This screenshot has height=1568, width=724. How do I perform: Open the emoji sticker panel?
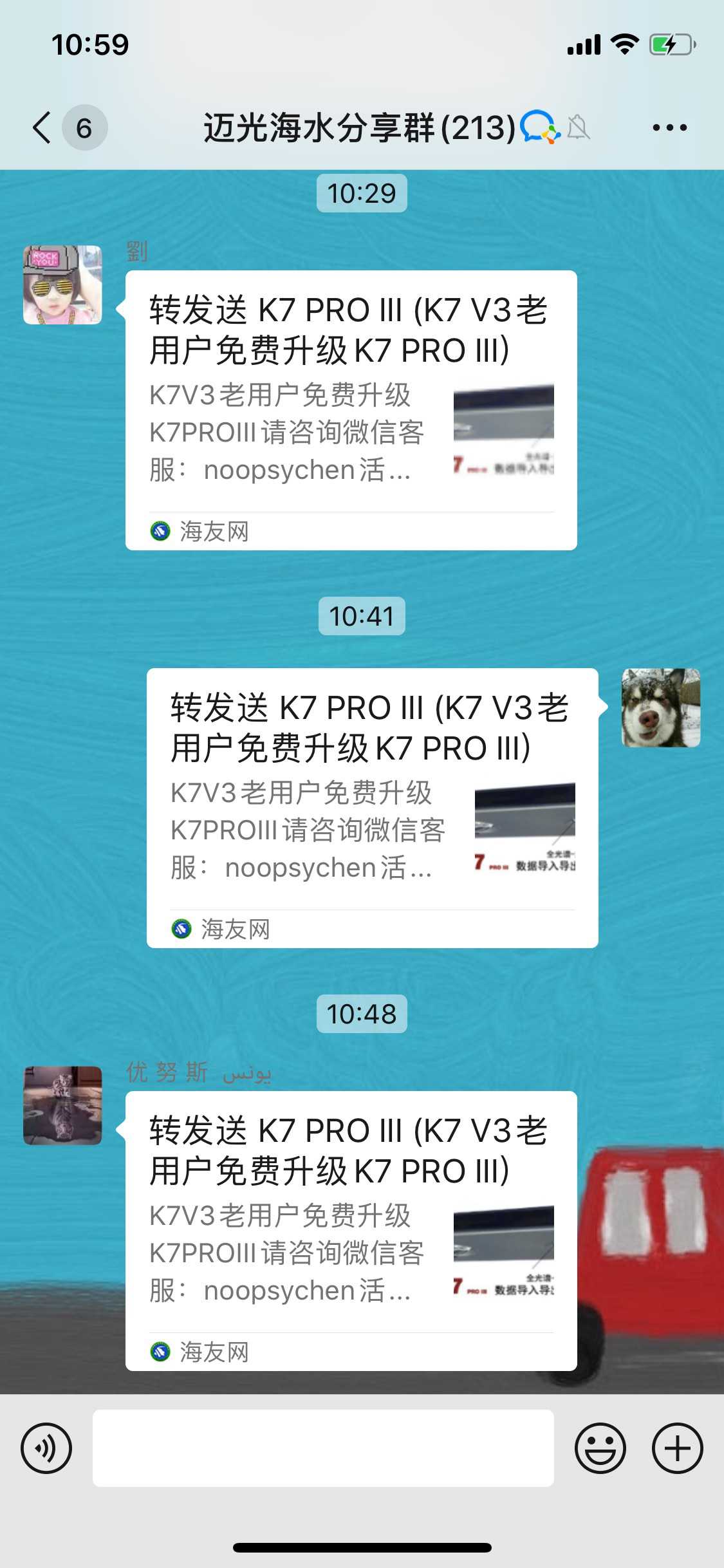600,1448
